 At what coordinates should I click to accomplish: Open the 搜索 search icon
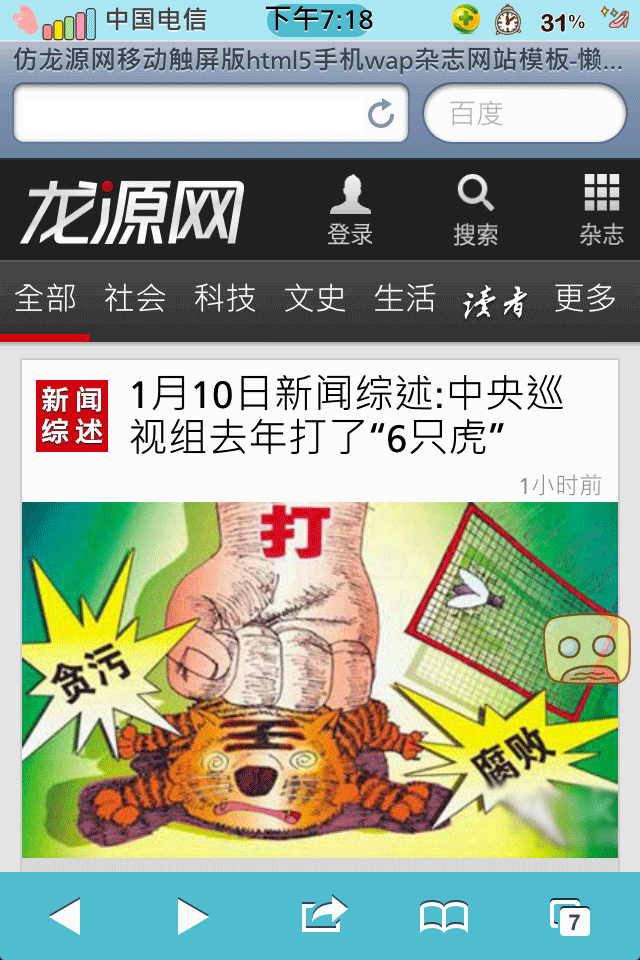tap(476, 210)
